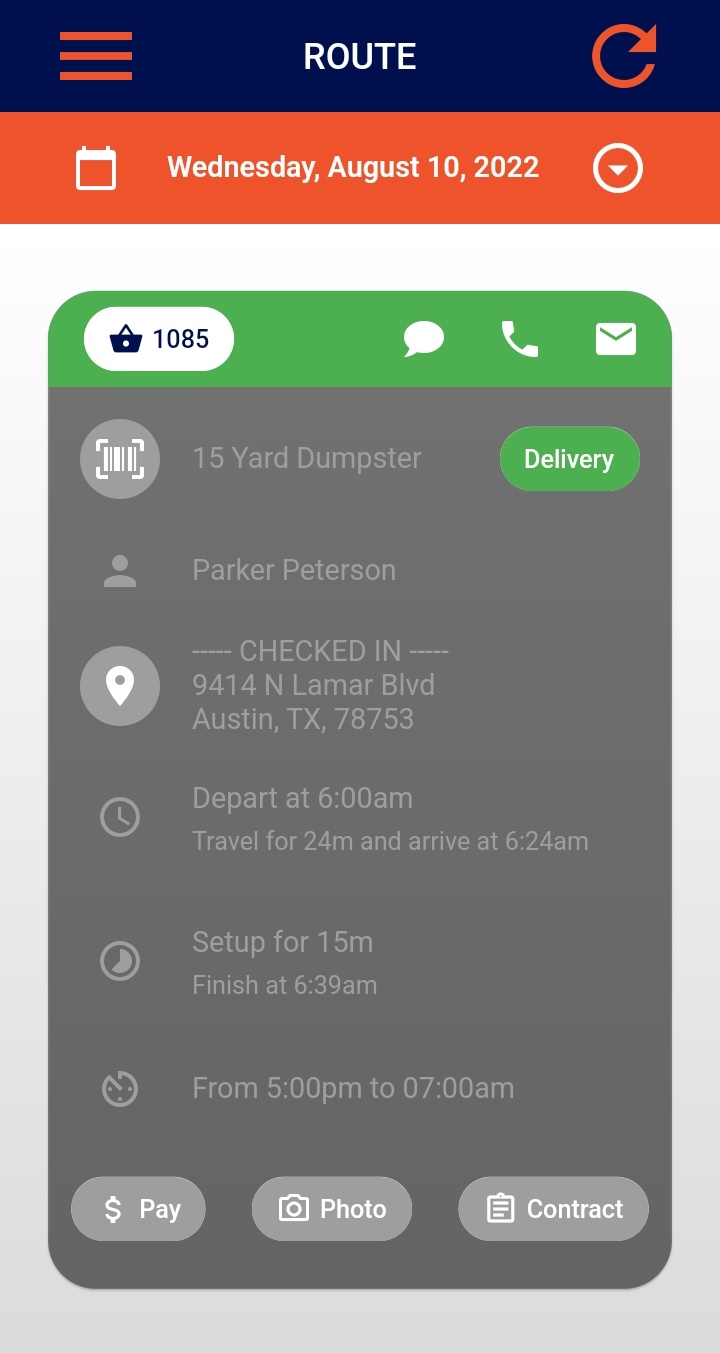Tap the Delivery status chip
Viewport: 720px width, 1353px height.
click(569, 459)
